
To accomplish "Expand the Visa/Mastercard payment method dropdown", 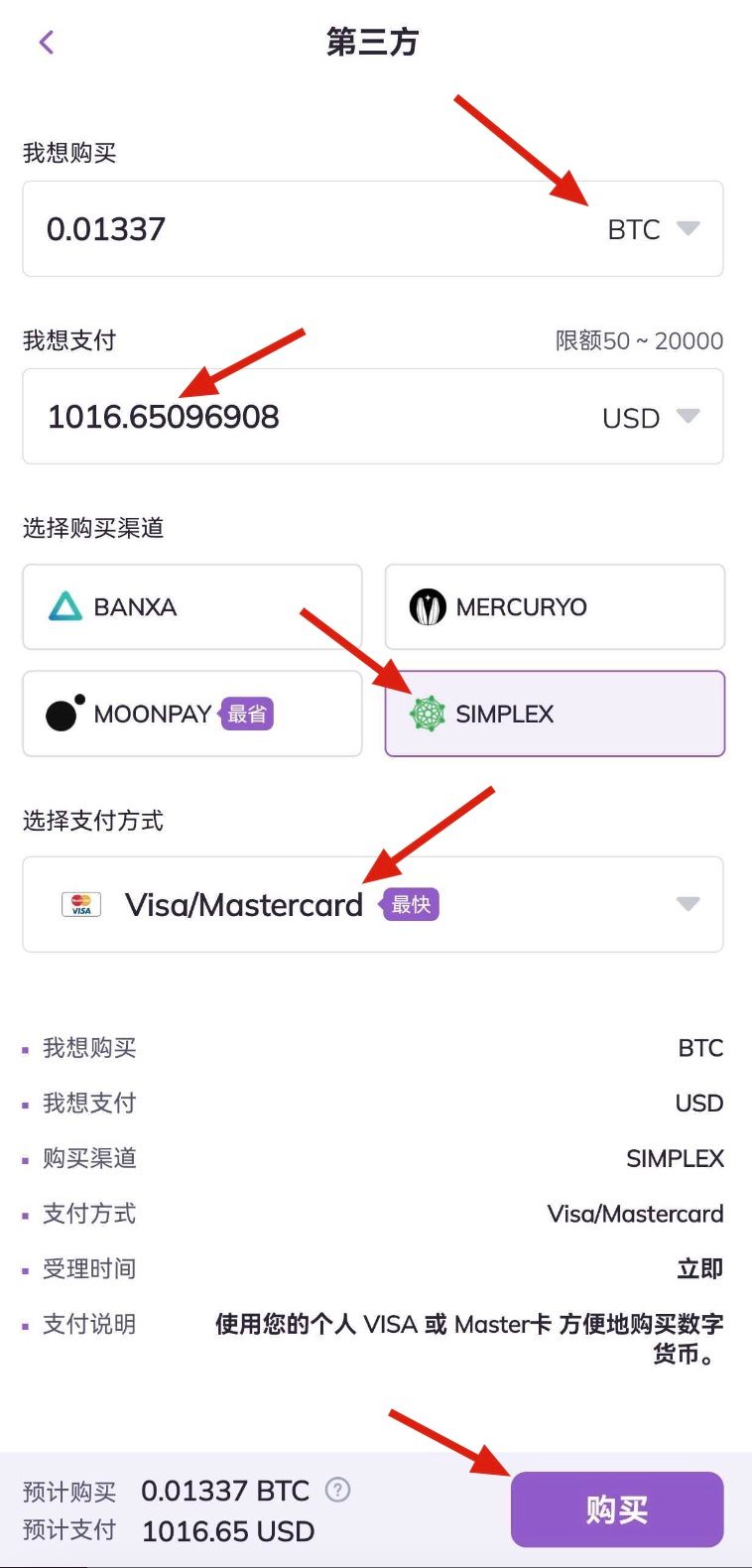I will 687,904.
